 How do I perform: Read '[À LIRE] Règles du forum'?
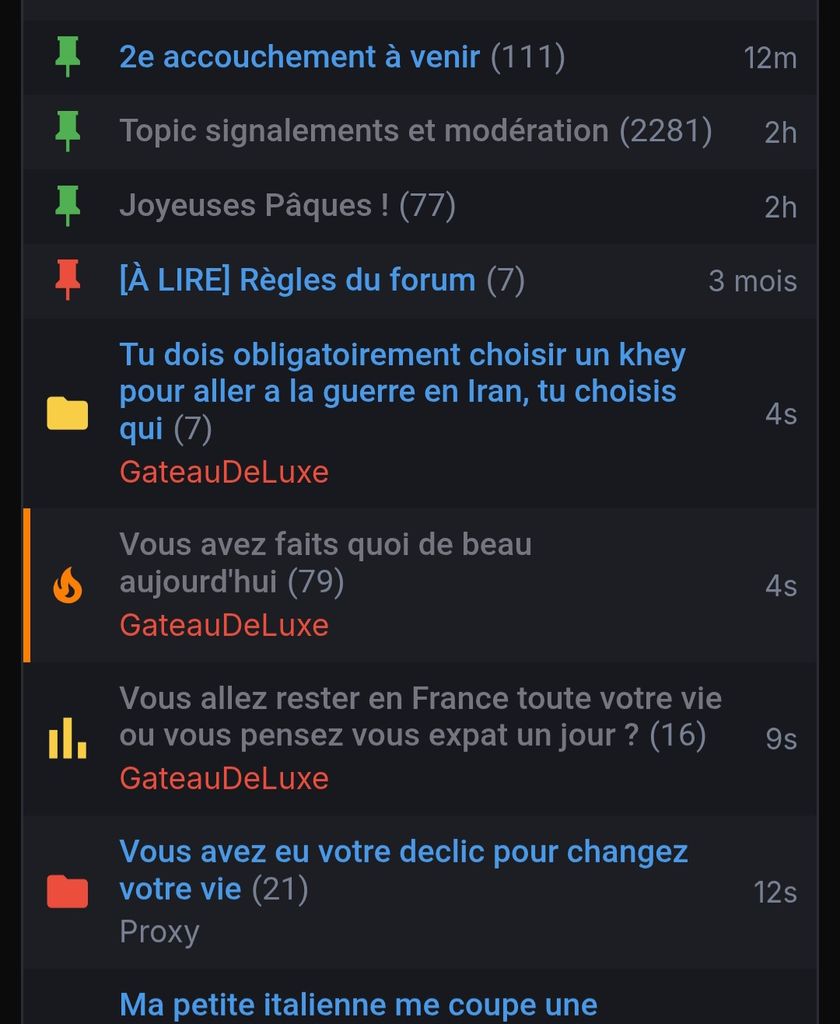(297, 280)
